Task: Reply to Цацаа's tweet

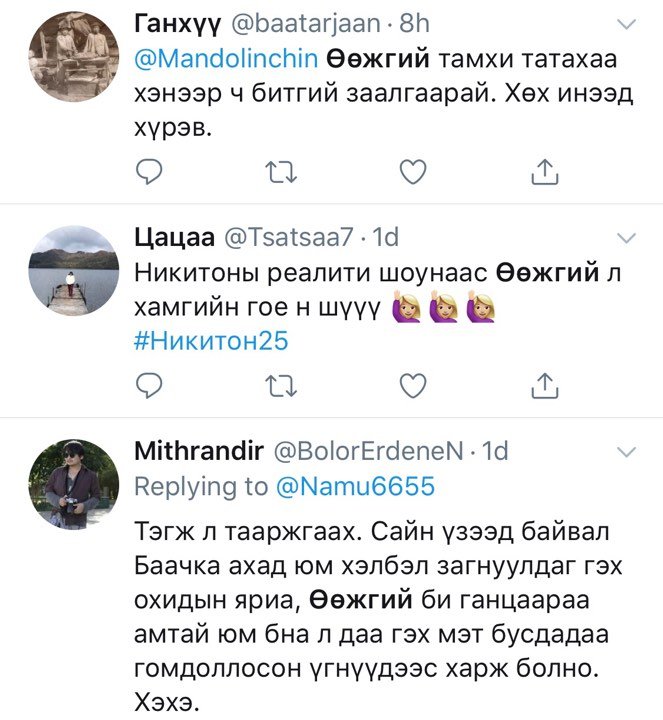Action: click(148, 383)
